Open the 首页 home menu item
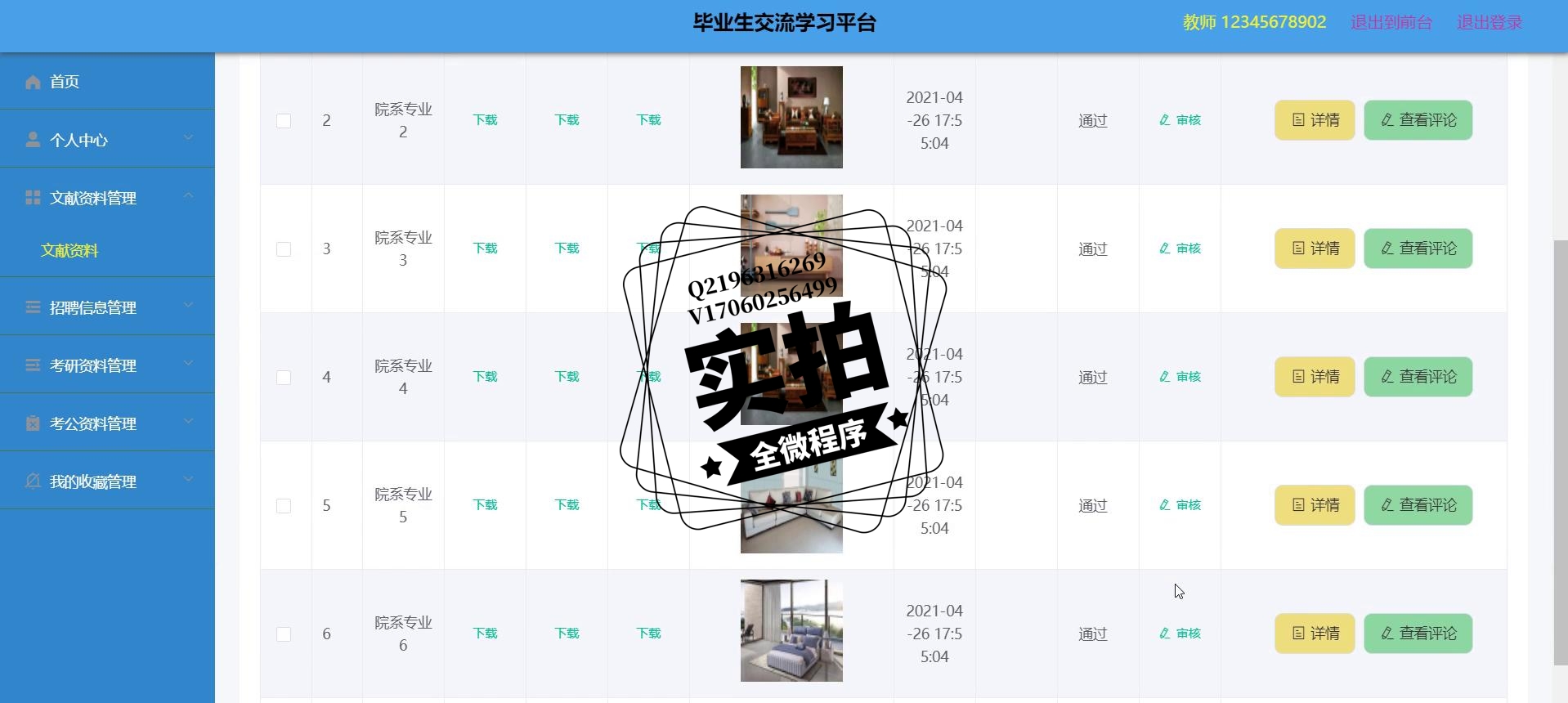1568x703 pixels. (65, 82)
